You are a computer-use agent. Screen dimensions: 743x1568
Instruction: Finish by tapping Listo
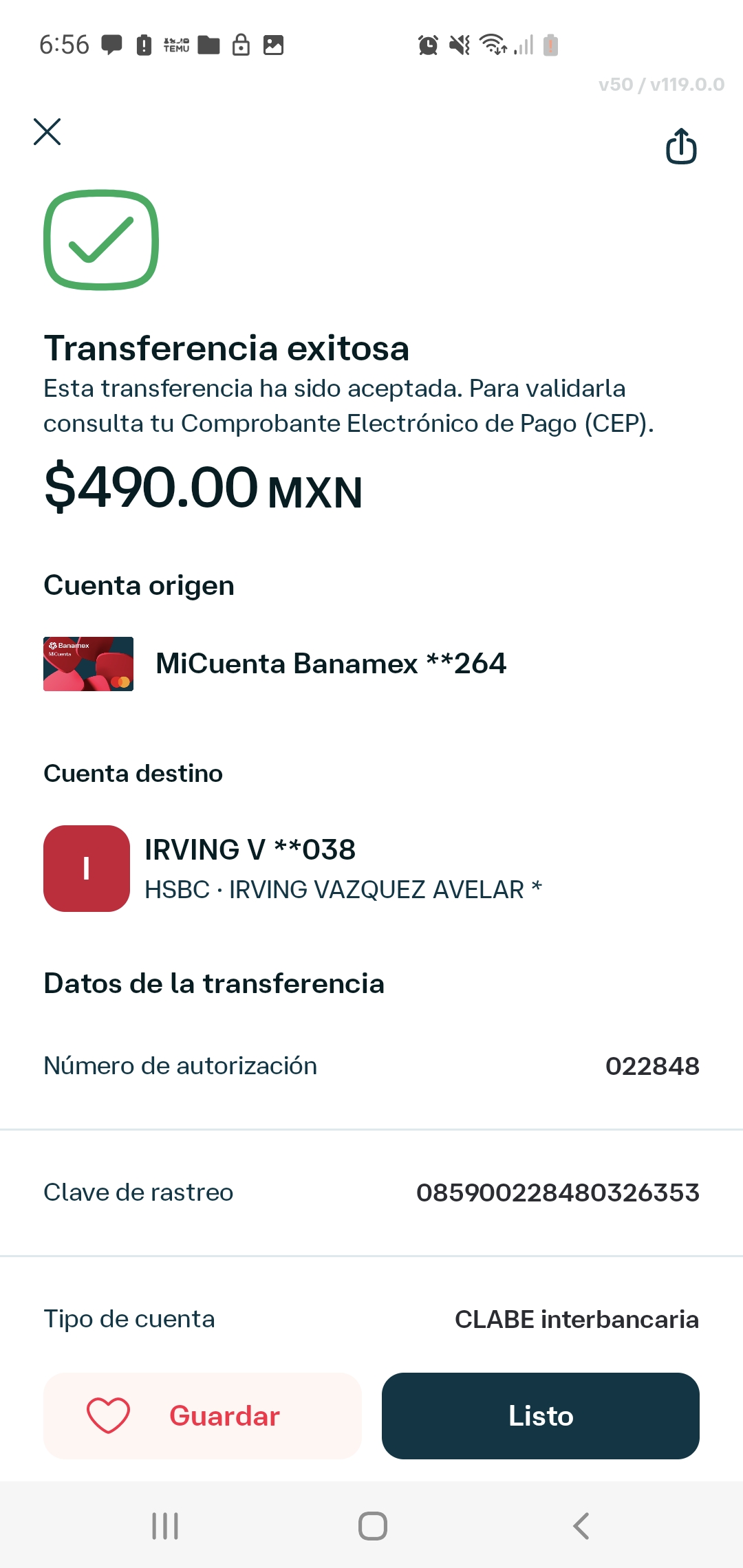(x=540, y=1415)
